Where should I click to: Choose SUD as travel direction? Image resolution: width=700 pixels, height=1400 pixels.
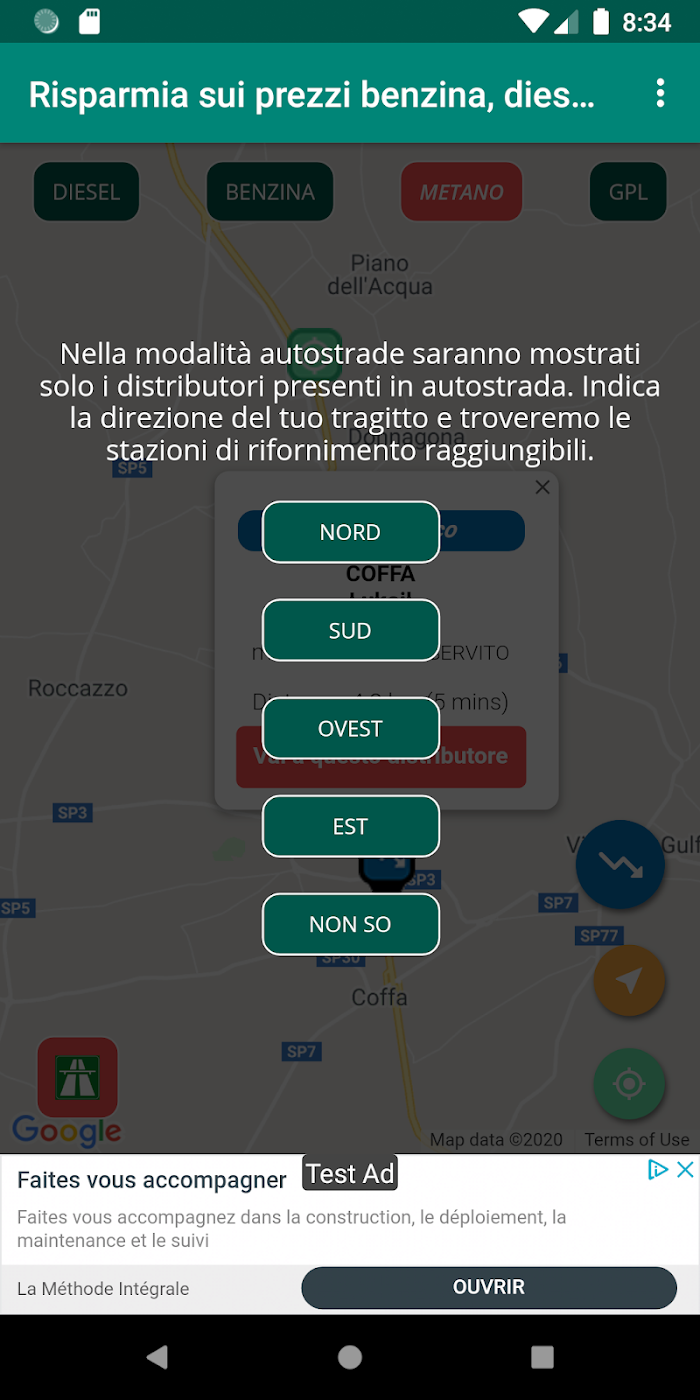350,630
